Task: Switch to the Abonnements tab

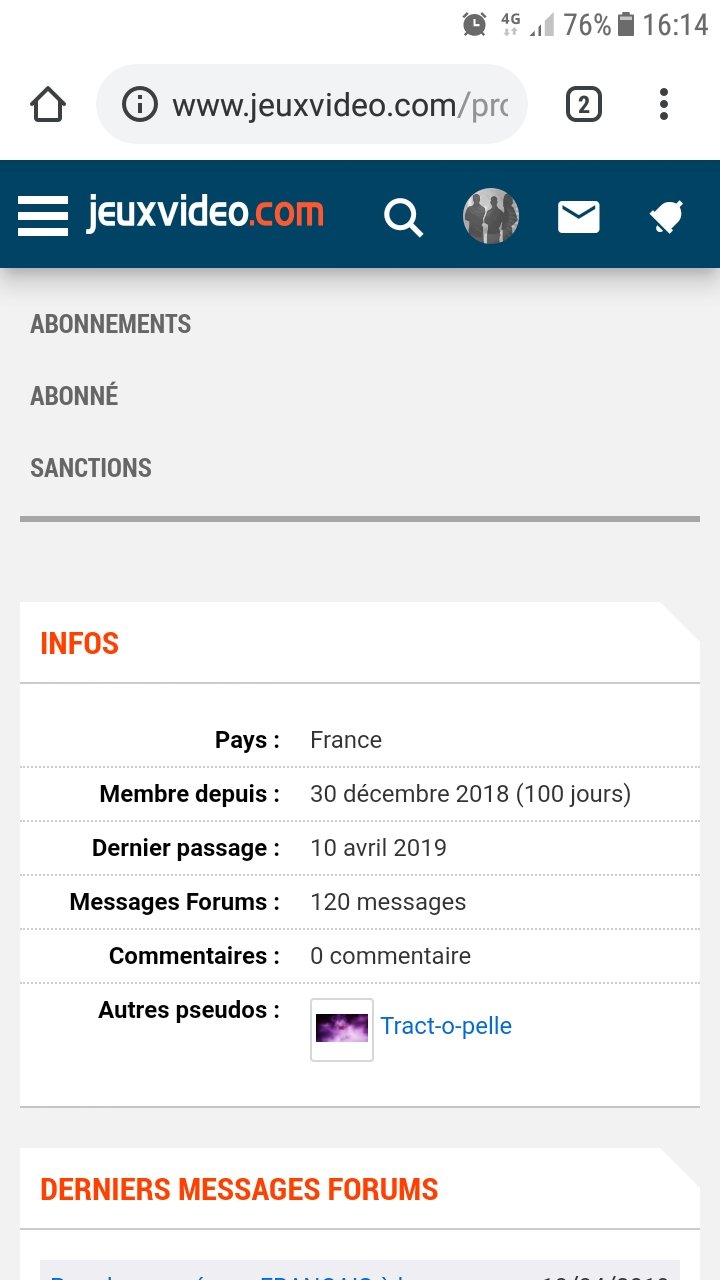Action: 111,324
